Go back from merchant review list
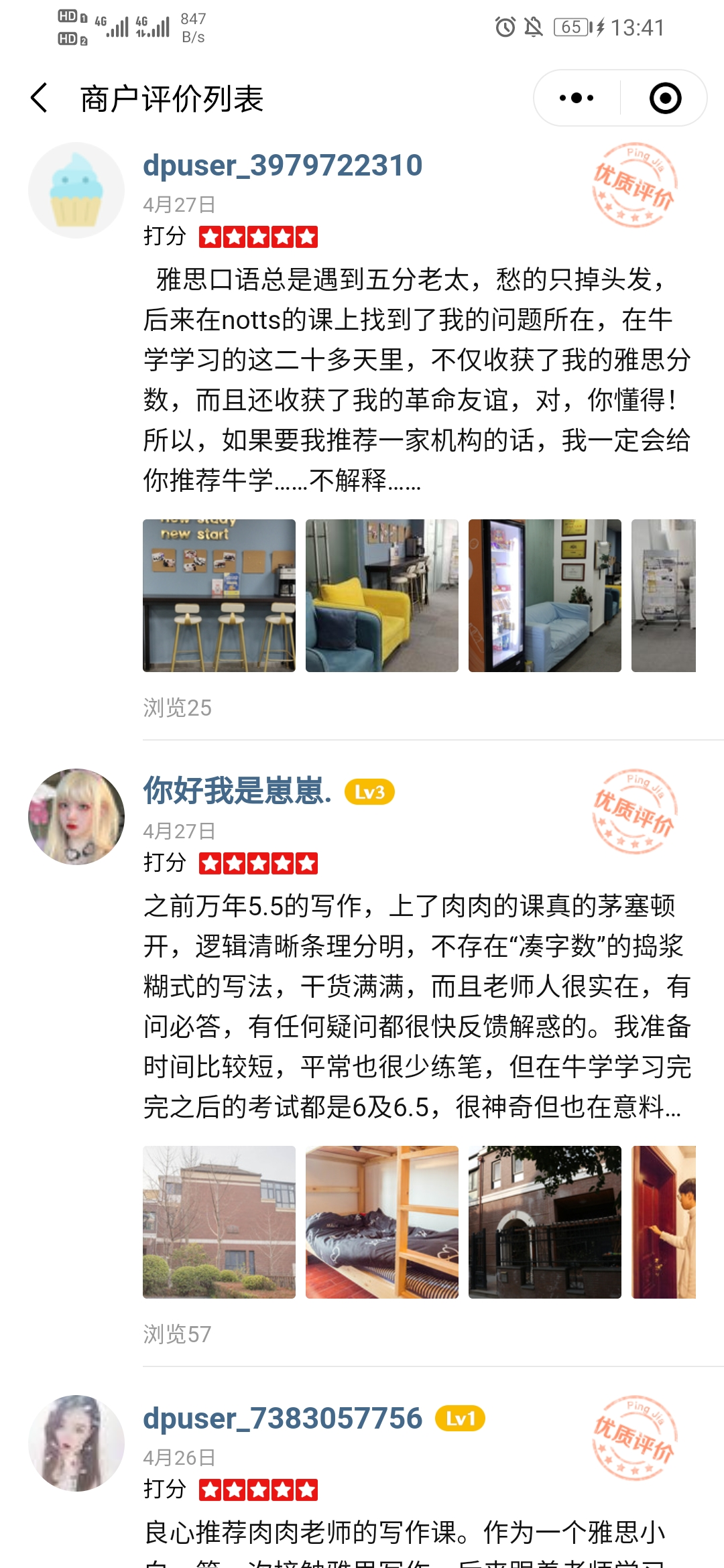This screenshot has width=724, height=1568. point(40,99)
